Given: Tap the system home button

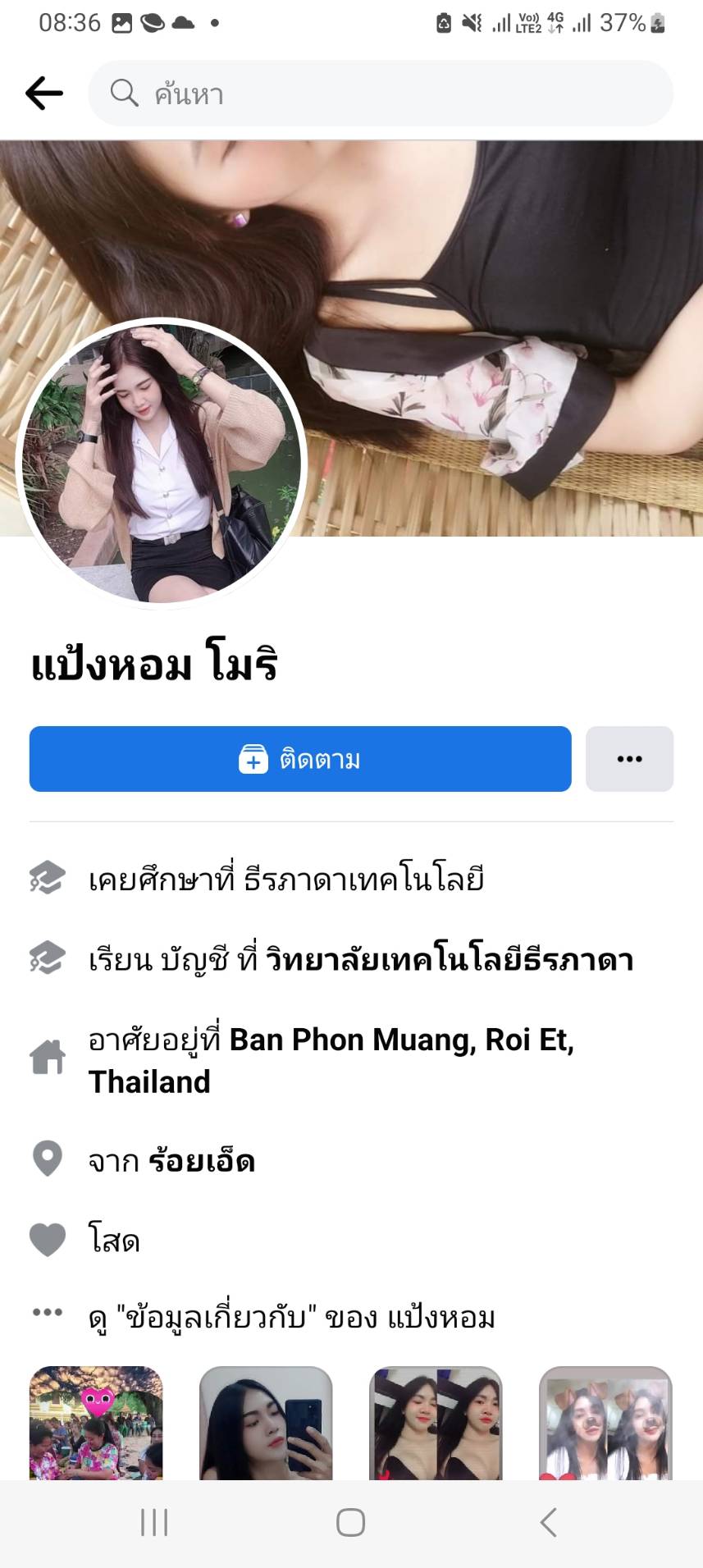Looking at the screenshot, I should tap(350, 1523).
